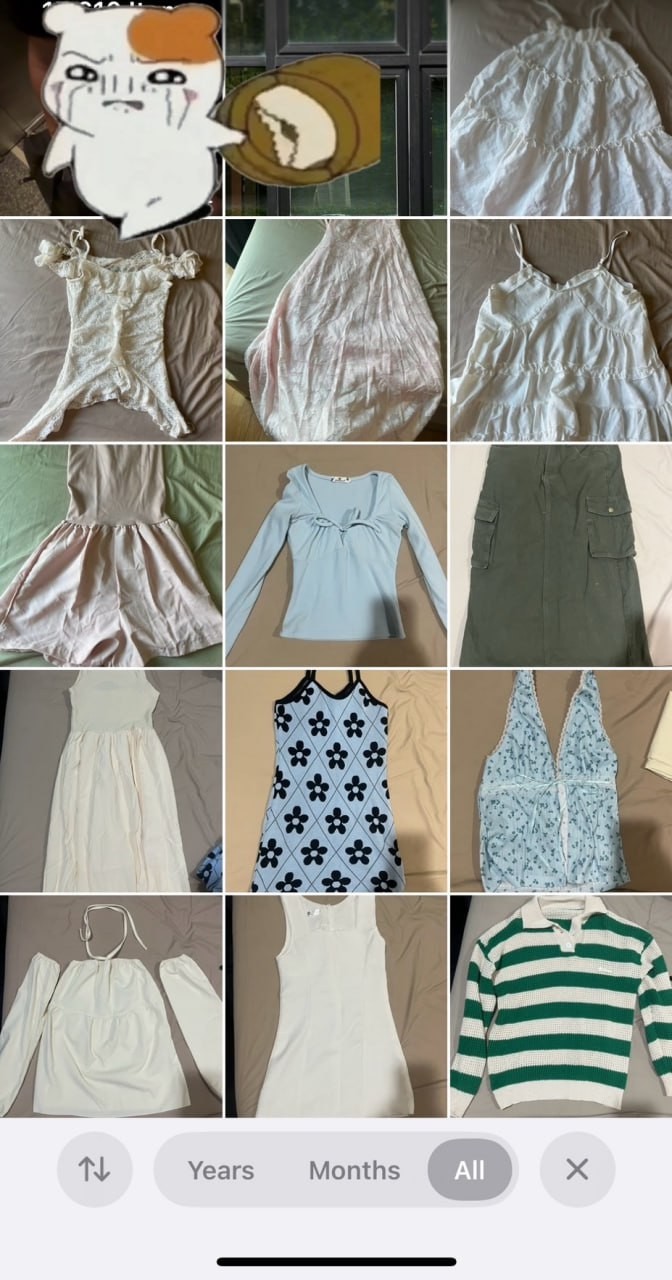Select the All photos view
Screen dimensions: 672x1280
[469, 1170]
